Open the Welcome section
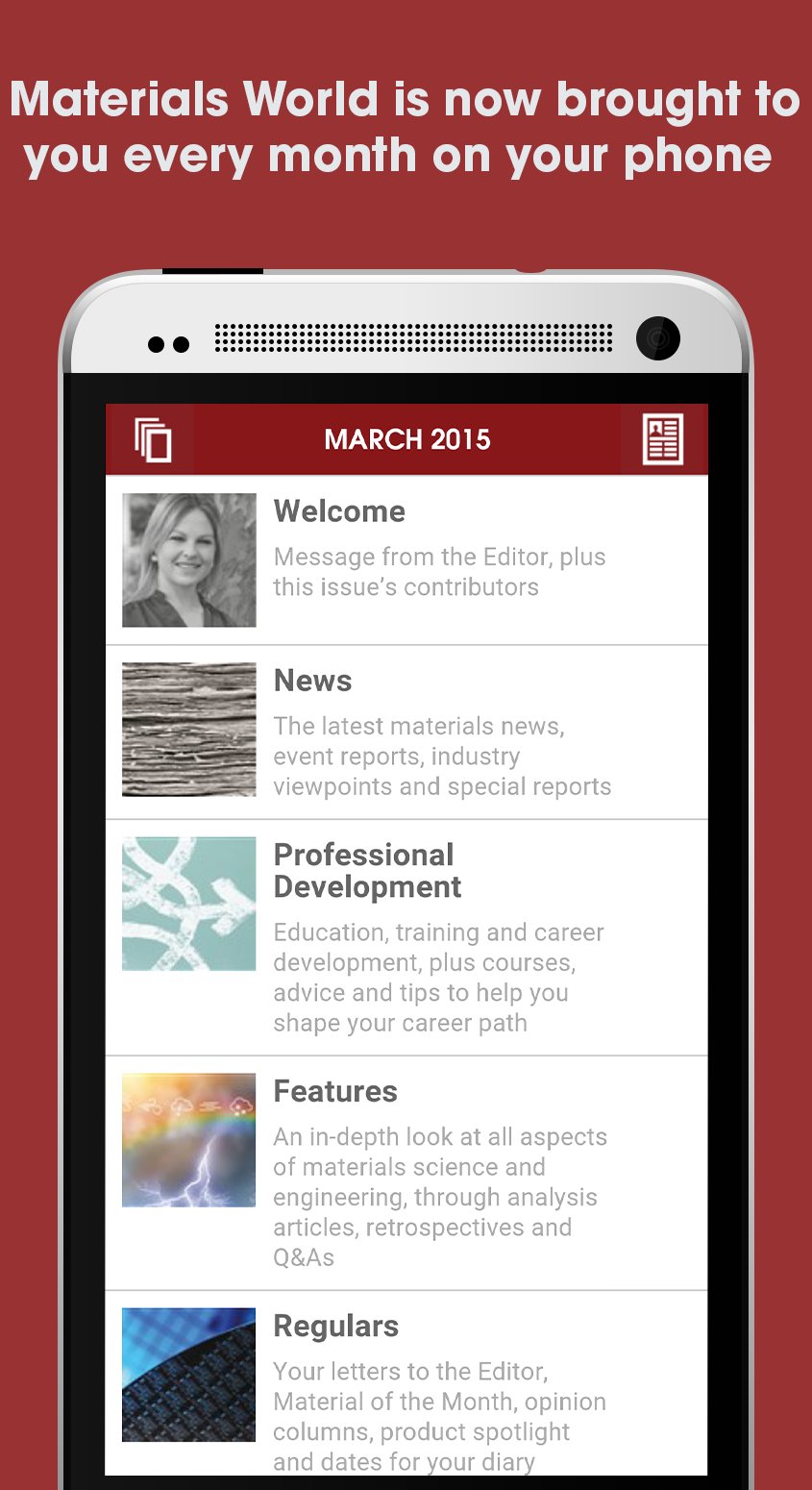Image resolution: width=812 pixels, height=1490 pixels. click(x=339, y=511)
